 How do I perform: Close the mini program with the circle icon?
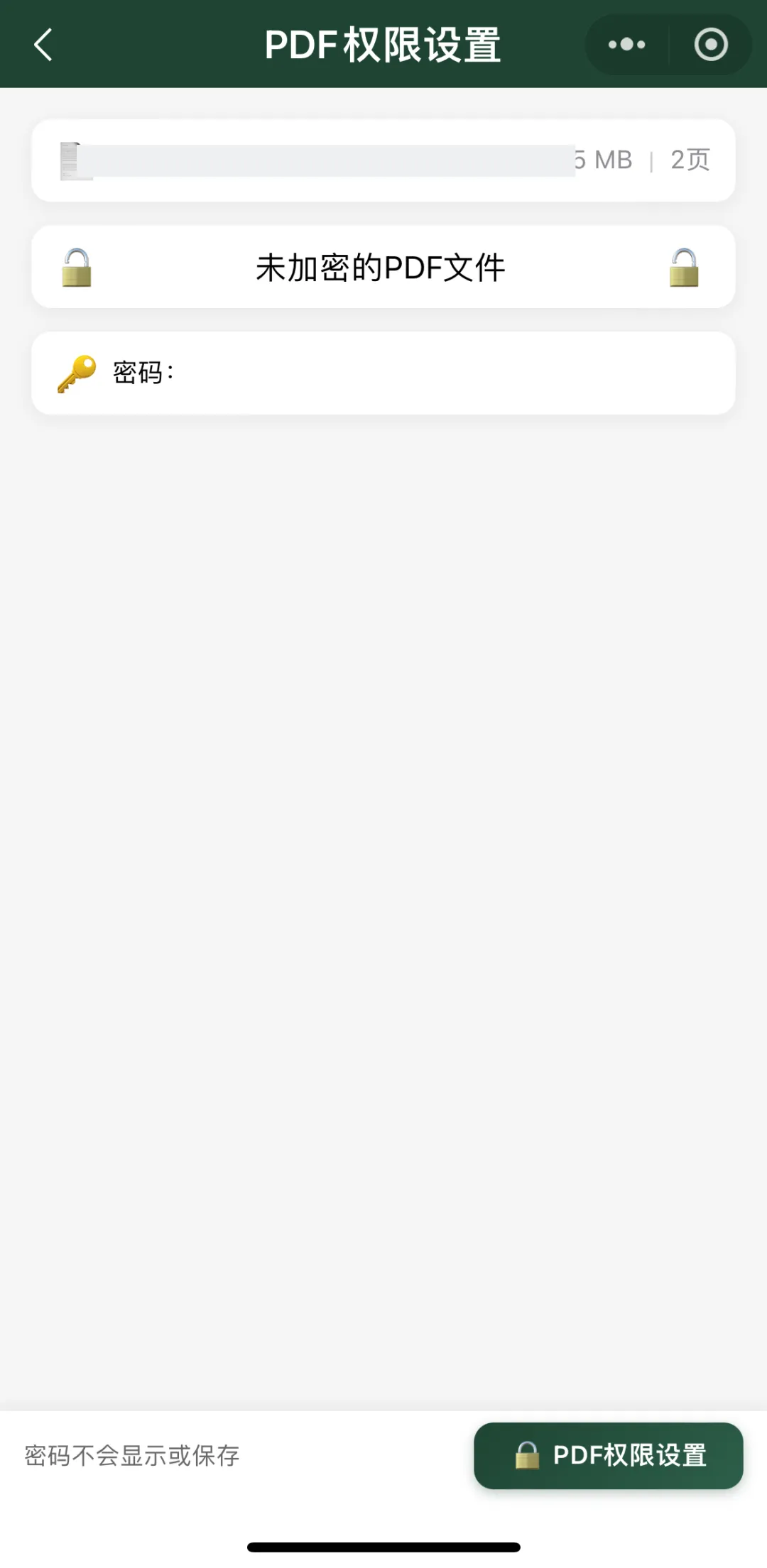pyautogui.click(x=711, y=45)
